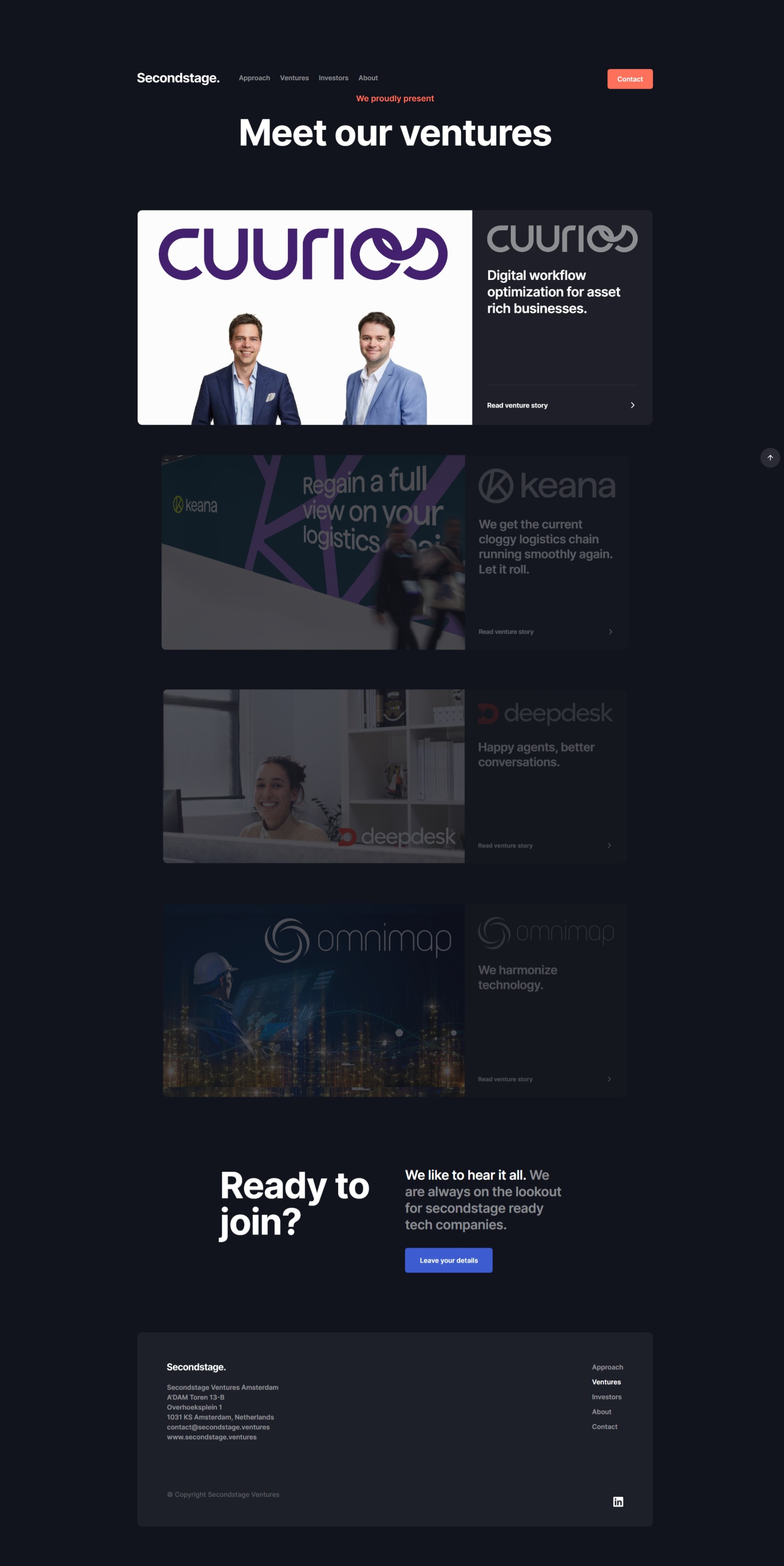Tap the back-to-top arrow button

coord(770,458)
